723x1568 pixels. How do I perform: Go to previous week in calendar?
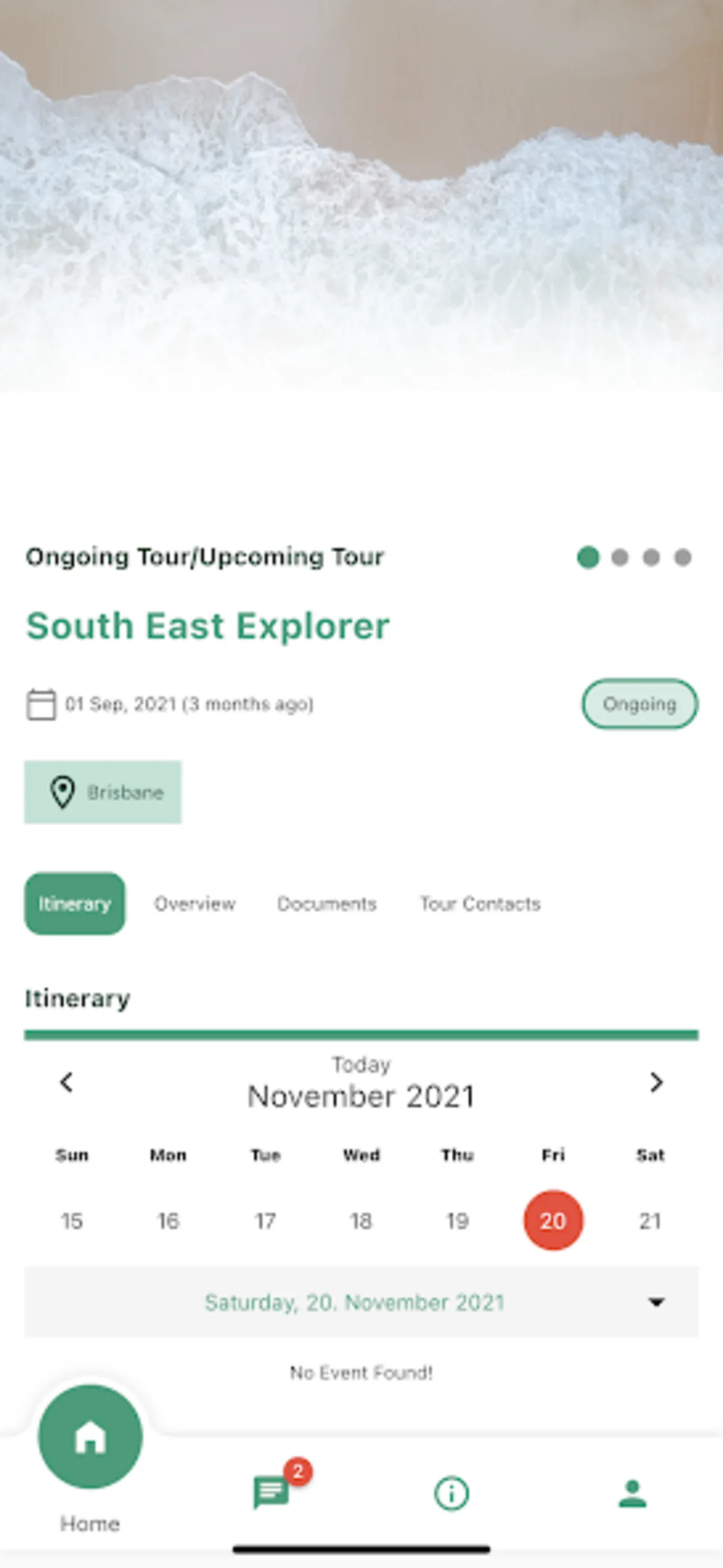(x=66, y=1082)
